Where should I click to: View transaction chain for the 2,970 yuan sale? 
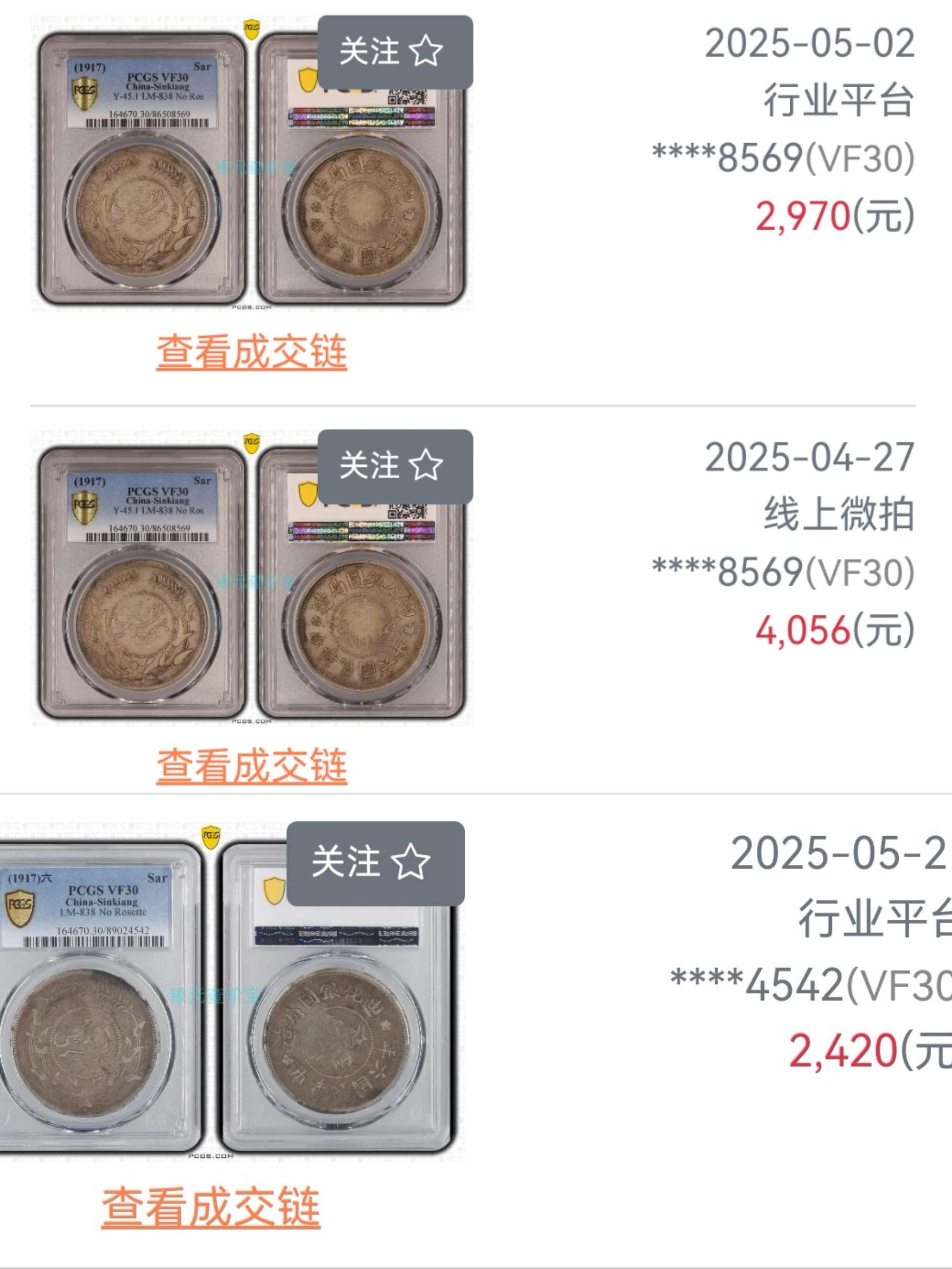[251, 352]
